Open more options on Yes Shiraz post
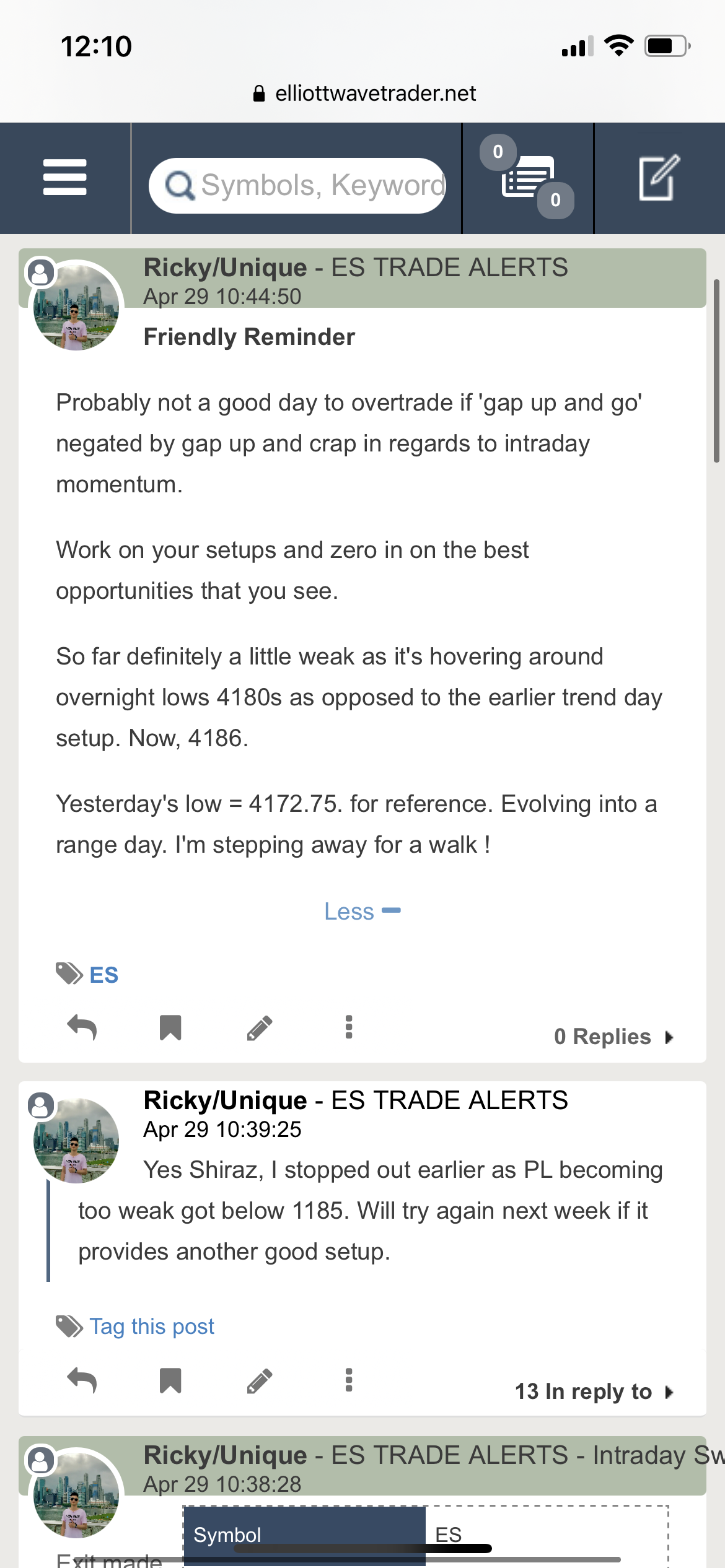Screen dimensions: 725x1568 (x=349, y=1380)
